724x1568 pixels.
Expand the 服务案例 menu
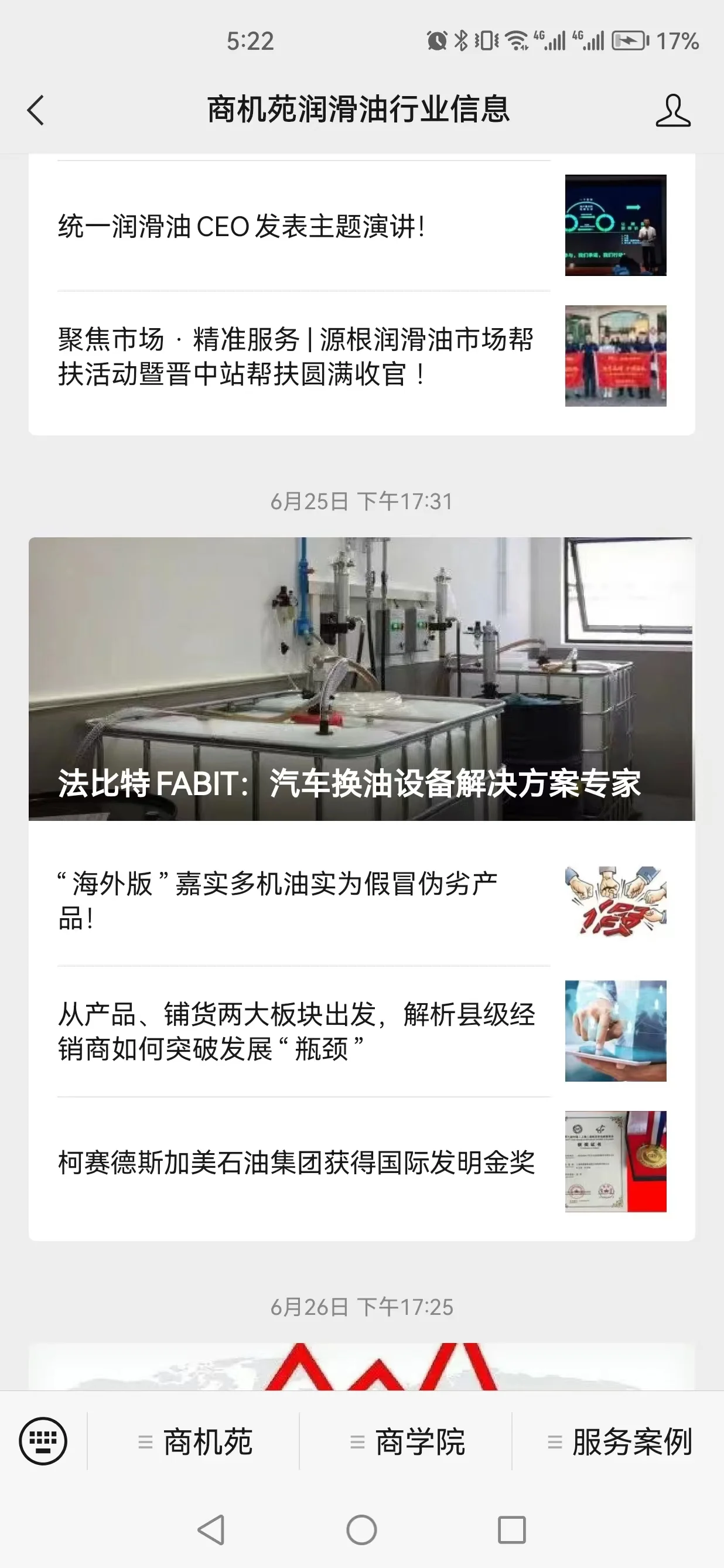click(x=619, y=1442)
